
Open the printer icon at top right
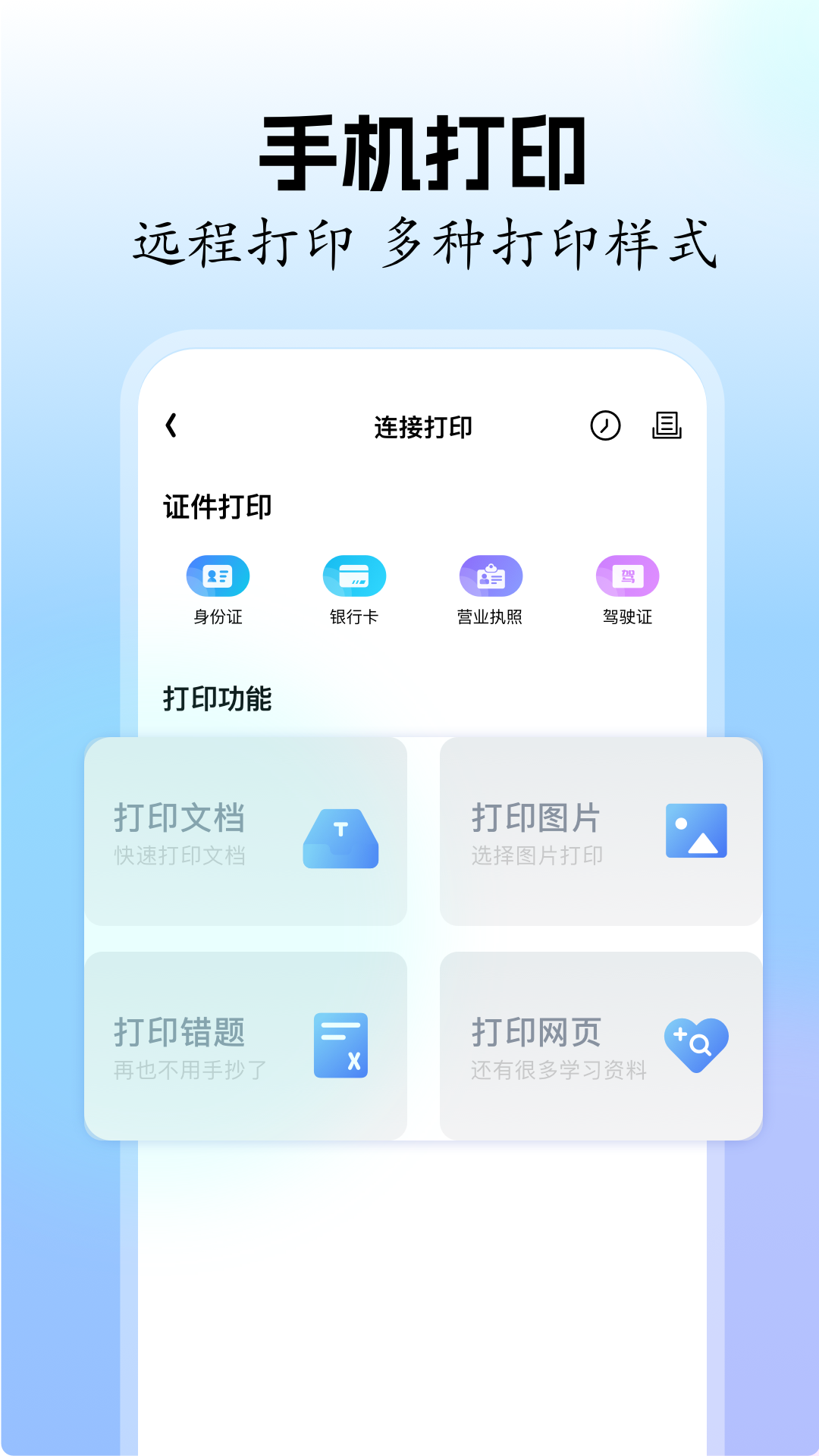click(x=667, y=427)
